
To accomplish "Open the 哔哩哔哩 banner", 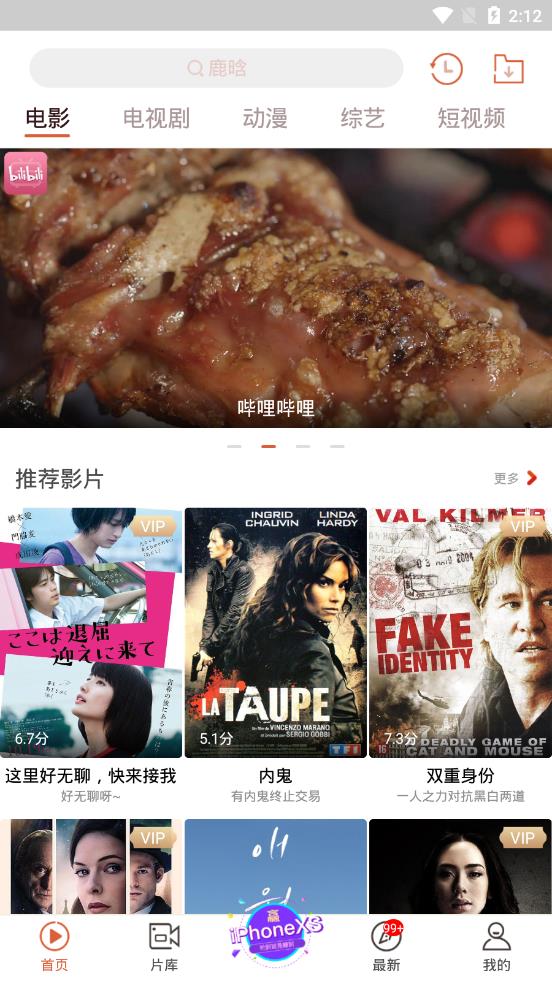I will point(276,288).
